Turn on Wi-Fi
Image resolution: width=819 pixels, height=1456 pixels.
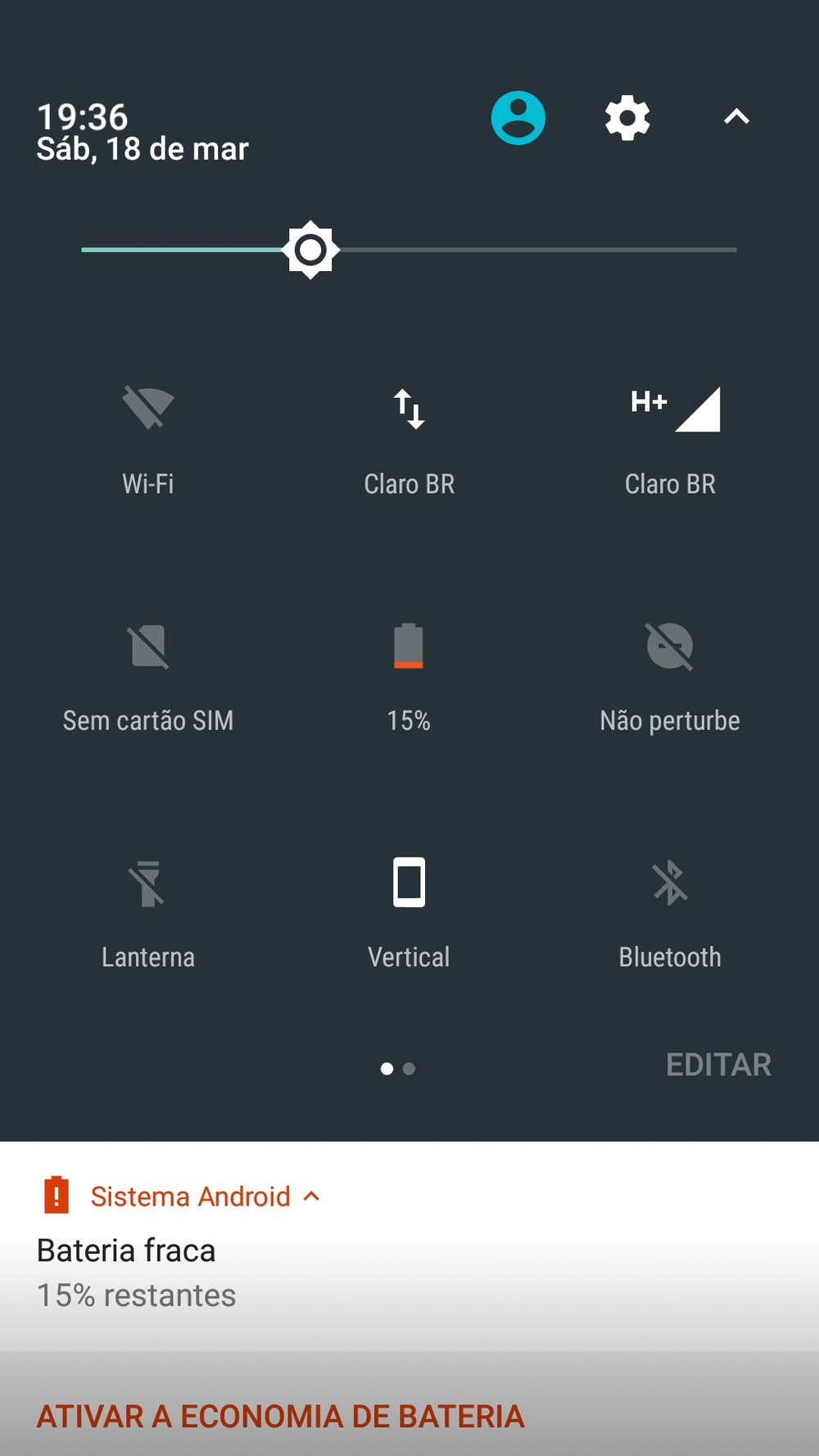pos(148,408)
